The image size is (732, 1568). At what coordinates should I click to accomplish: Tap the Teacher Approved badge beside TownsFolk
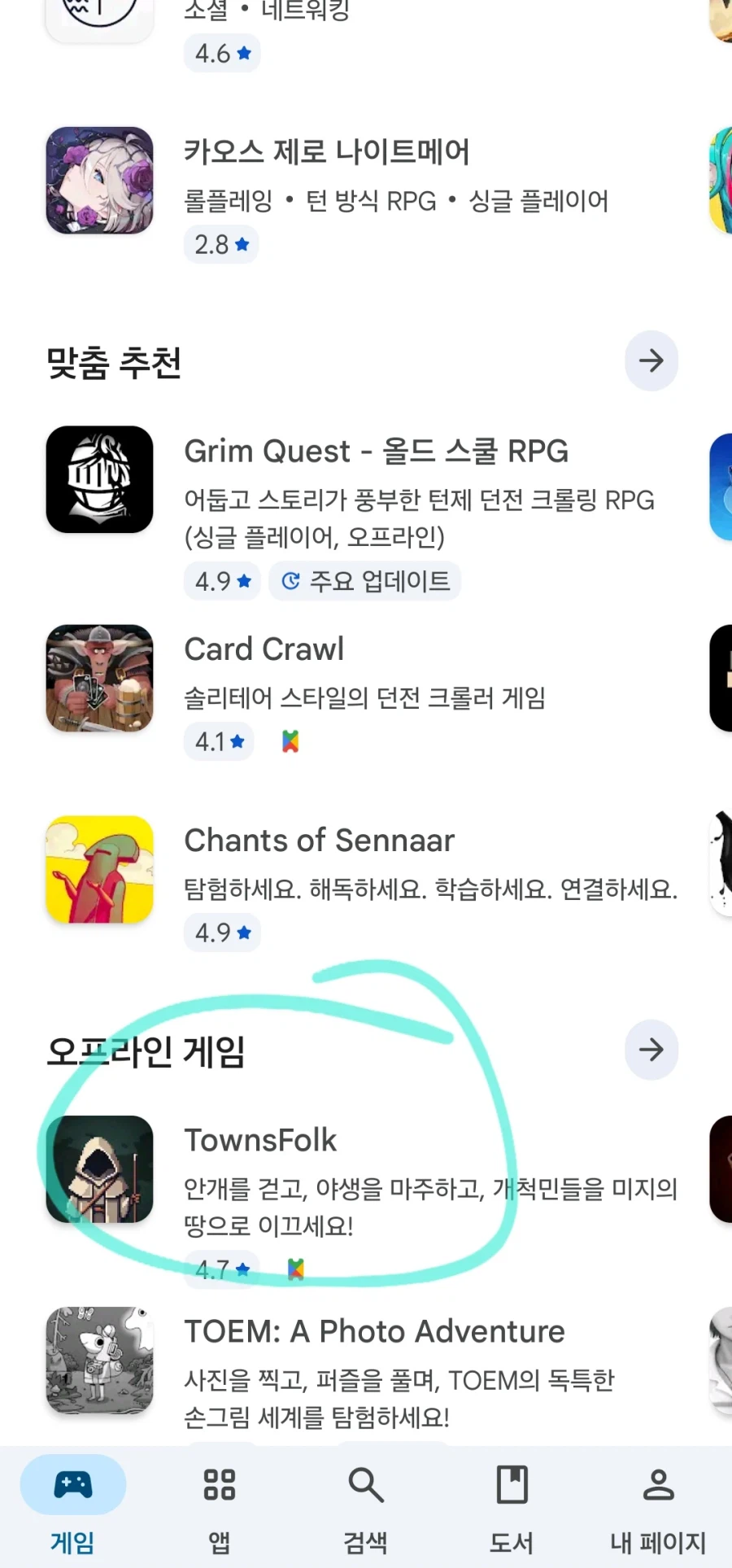point(295,1269)
